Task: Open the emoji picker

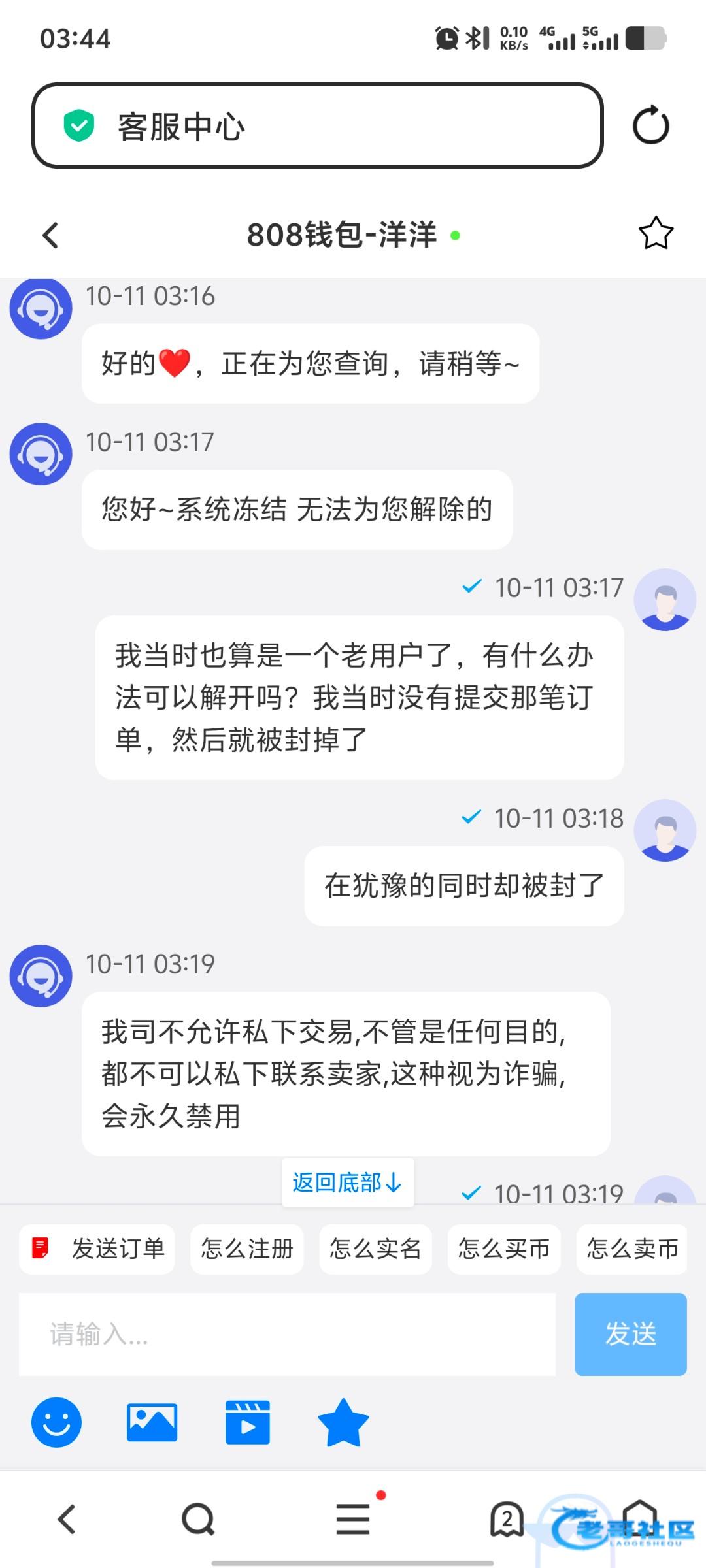Action: [57, 1422]
